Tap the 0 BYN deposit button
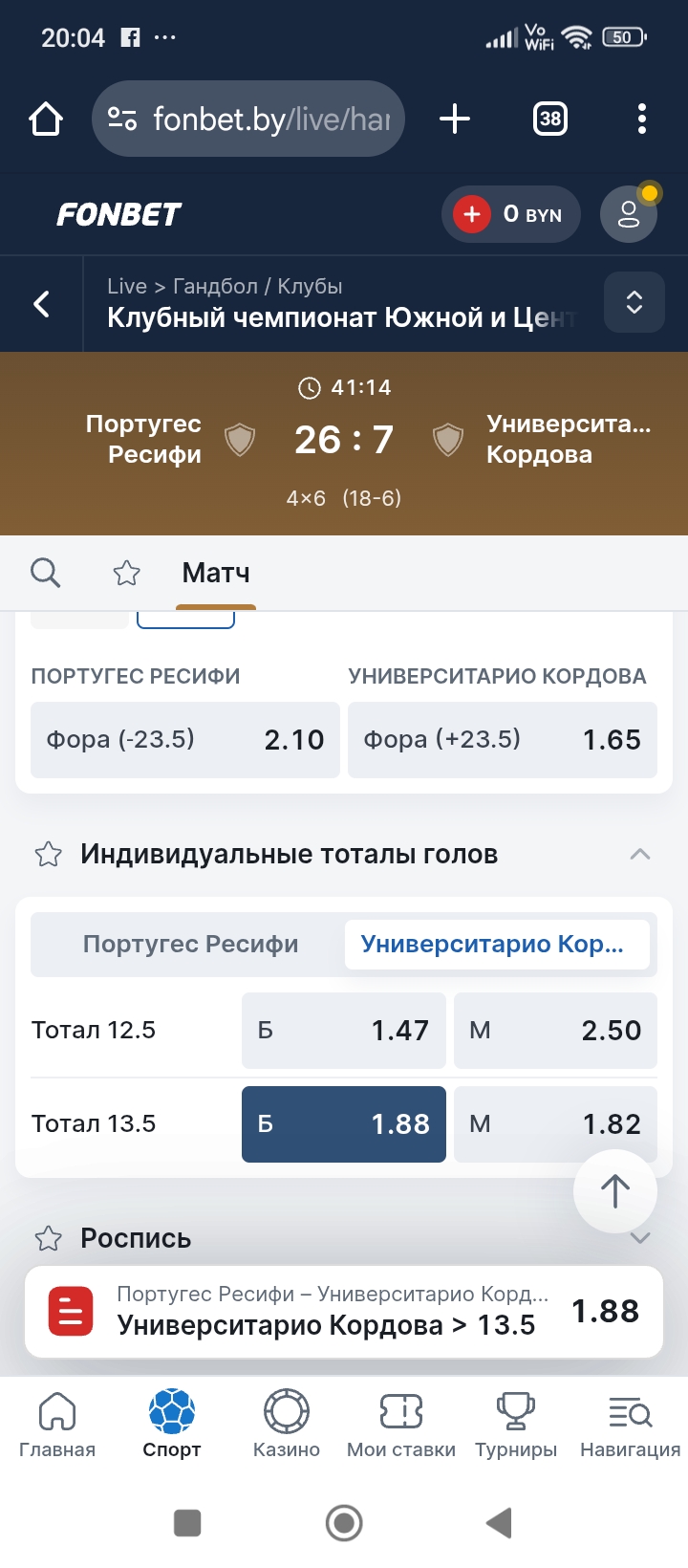This screenshot has width=688, height=1568. click(511, 214)
